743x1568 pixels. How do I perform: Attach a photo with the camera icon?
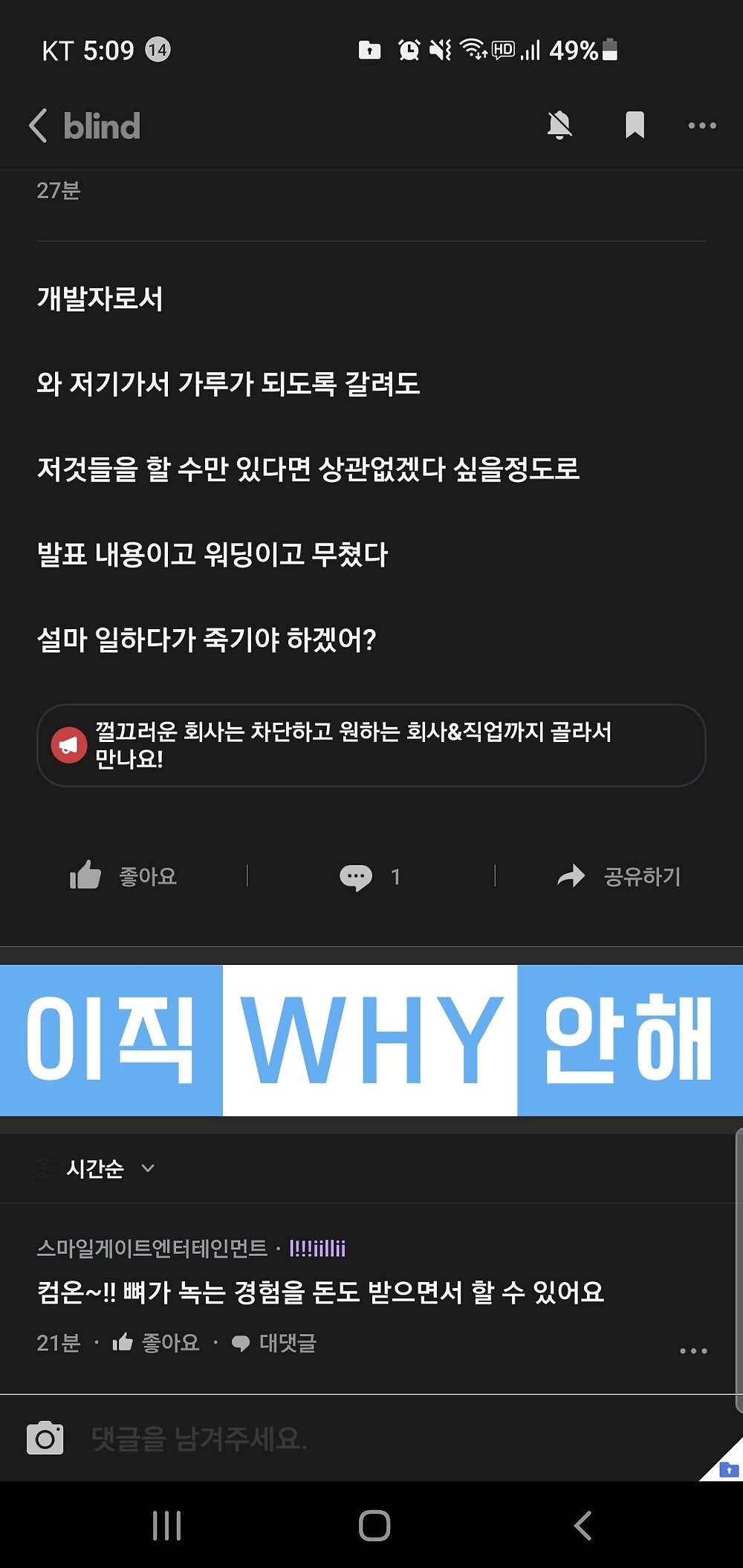(45, 1438)
